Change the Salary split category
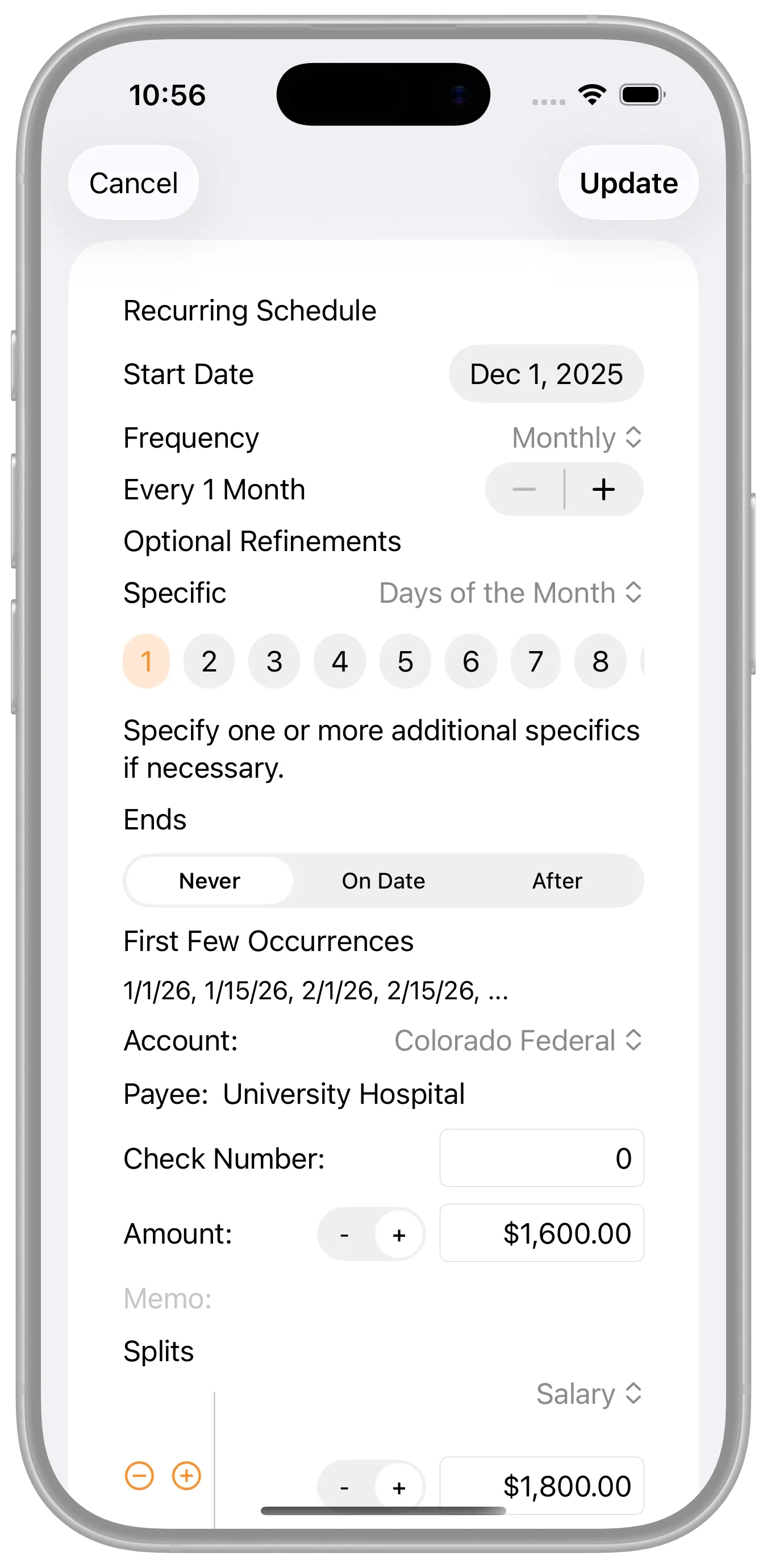 pyautogui.click(x=589, y=1394)
